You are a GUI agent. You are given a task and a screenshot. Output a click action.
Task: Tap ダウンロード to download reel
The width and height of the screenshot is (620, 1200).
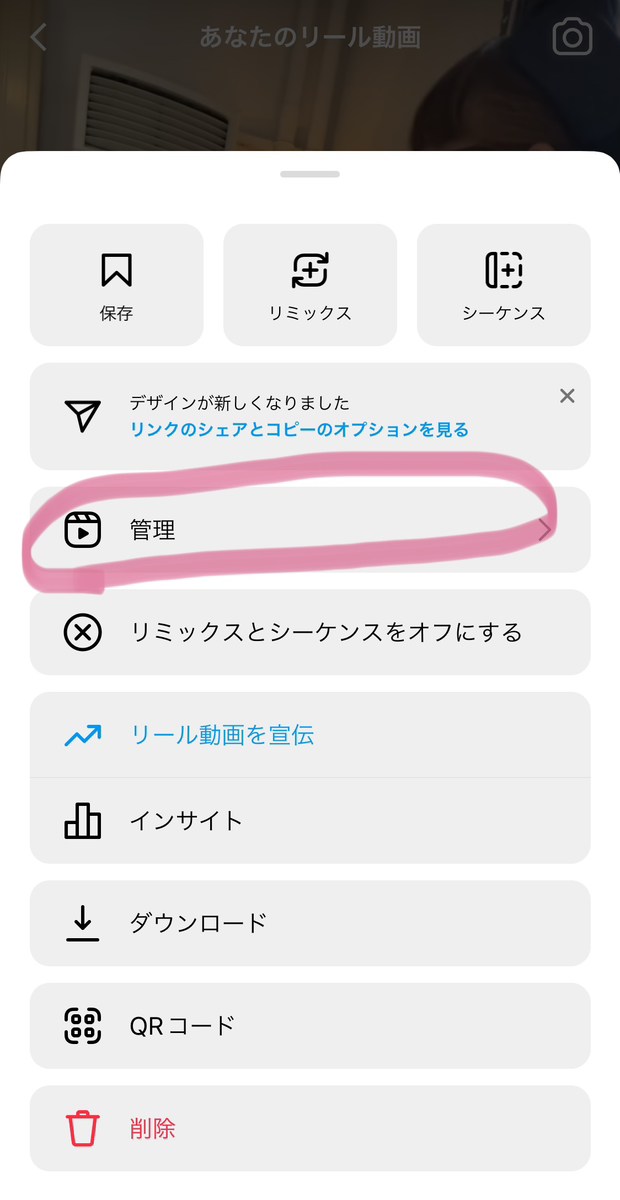click(310, 923)
